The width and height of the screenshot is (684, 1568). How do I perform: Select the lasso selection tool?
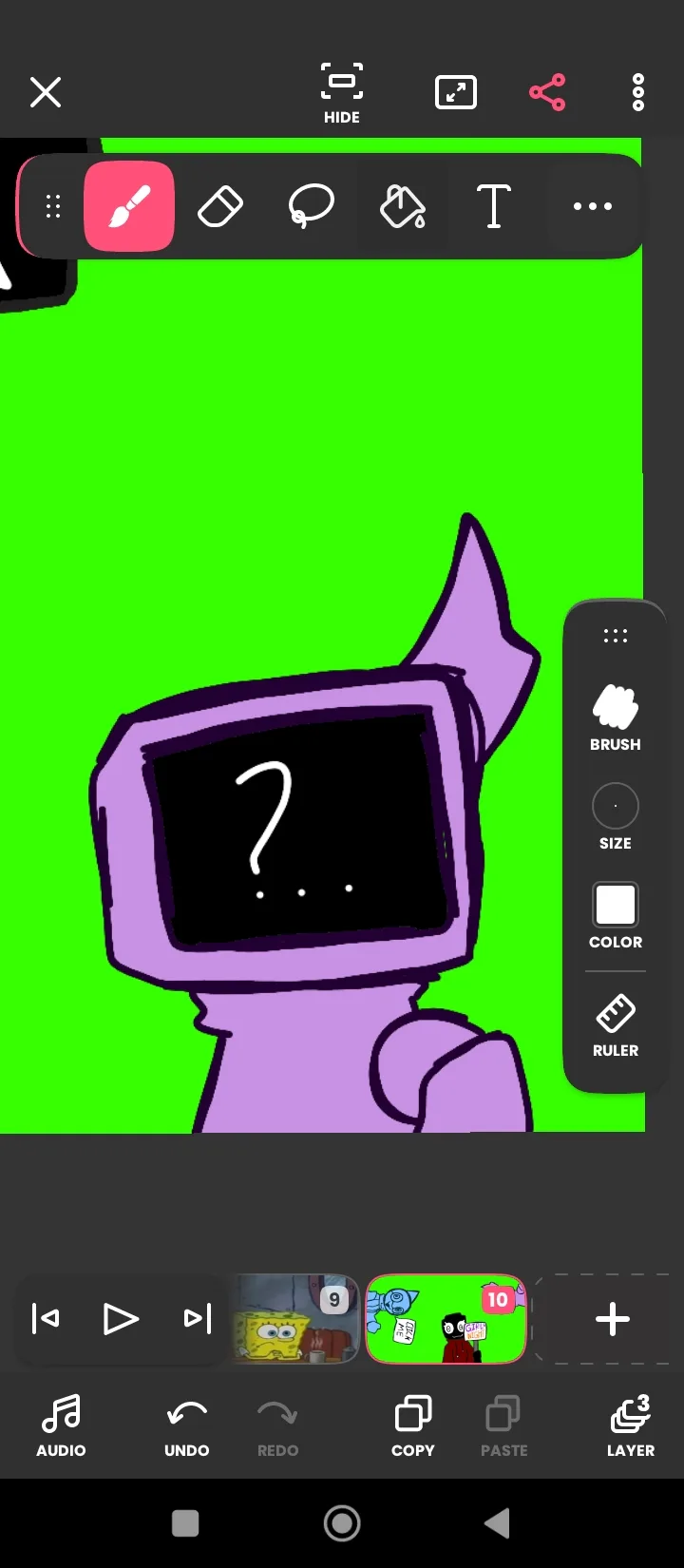coord(312,206)
